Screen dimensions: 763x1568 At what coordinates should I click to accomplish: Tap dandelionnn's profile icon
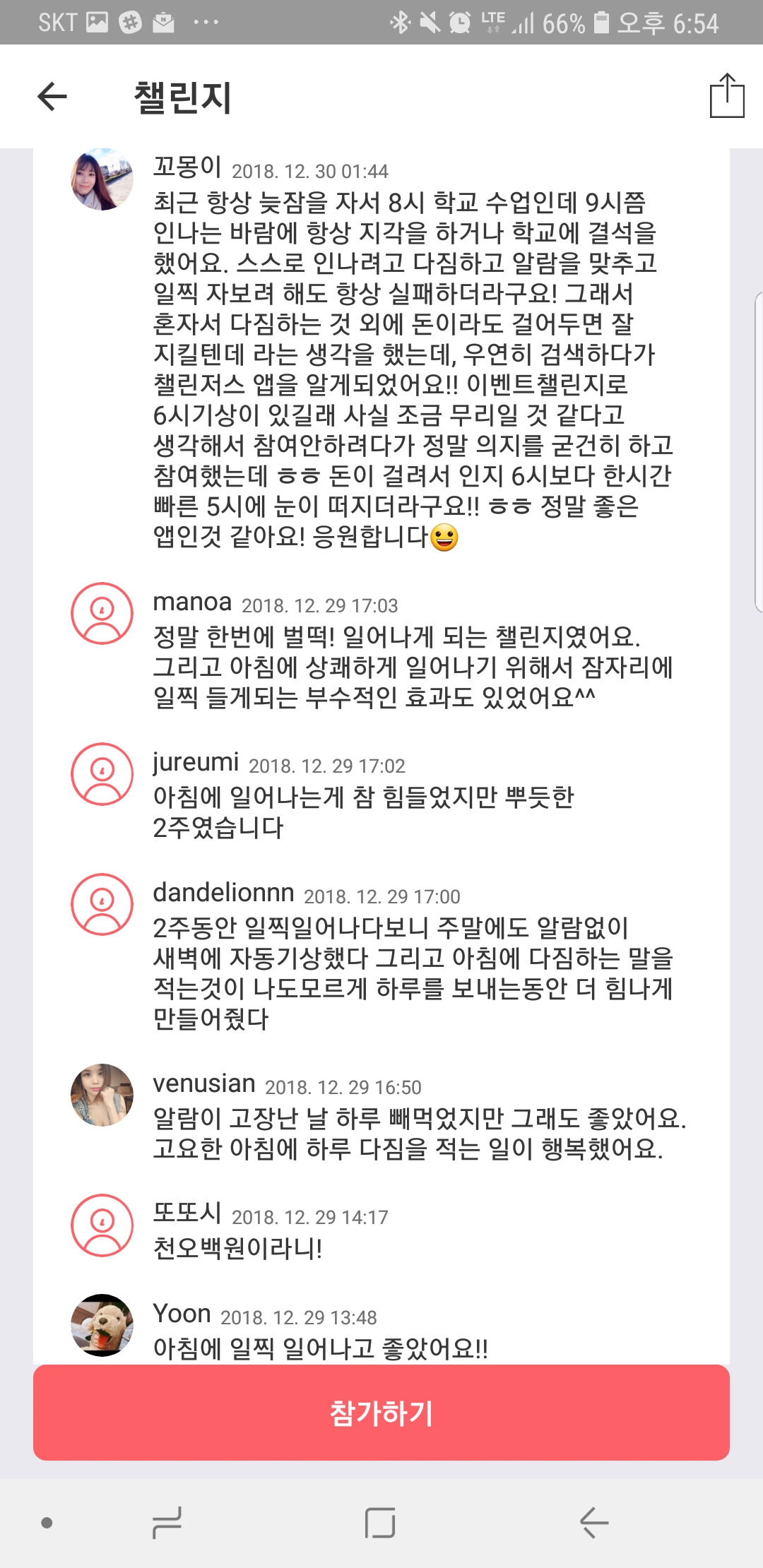point(102,903)
